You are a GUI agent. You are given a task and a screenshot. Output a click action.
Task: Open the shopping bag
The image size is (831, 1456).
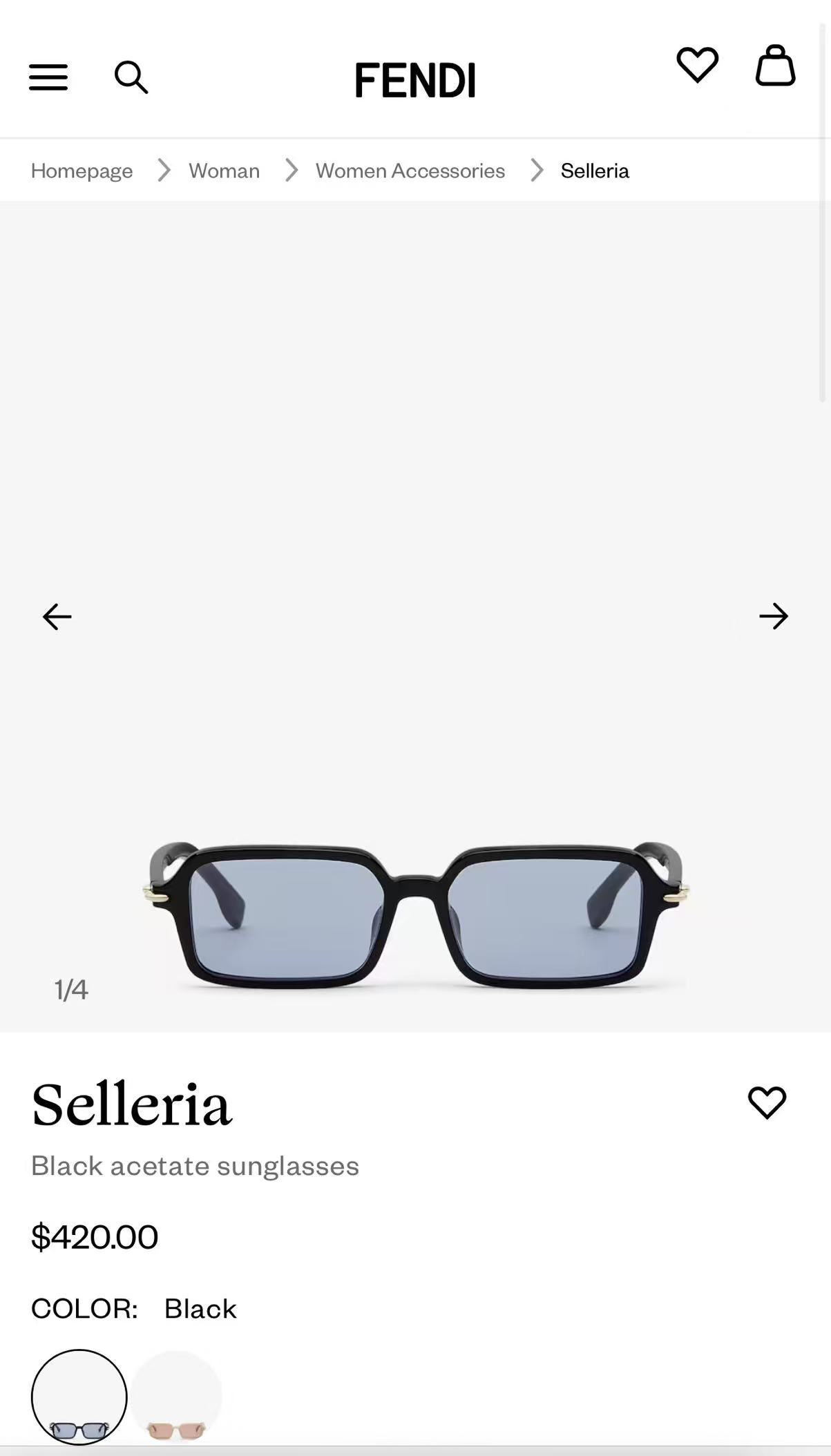[x=775, y=66]
